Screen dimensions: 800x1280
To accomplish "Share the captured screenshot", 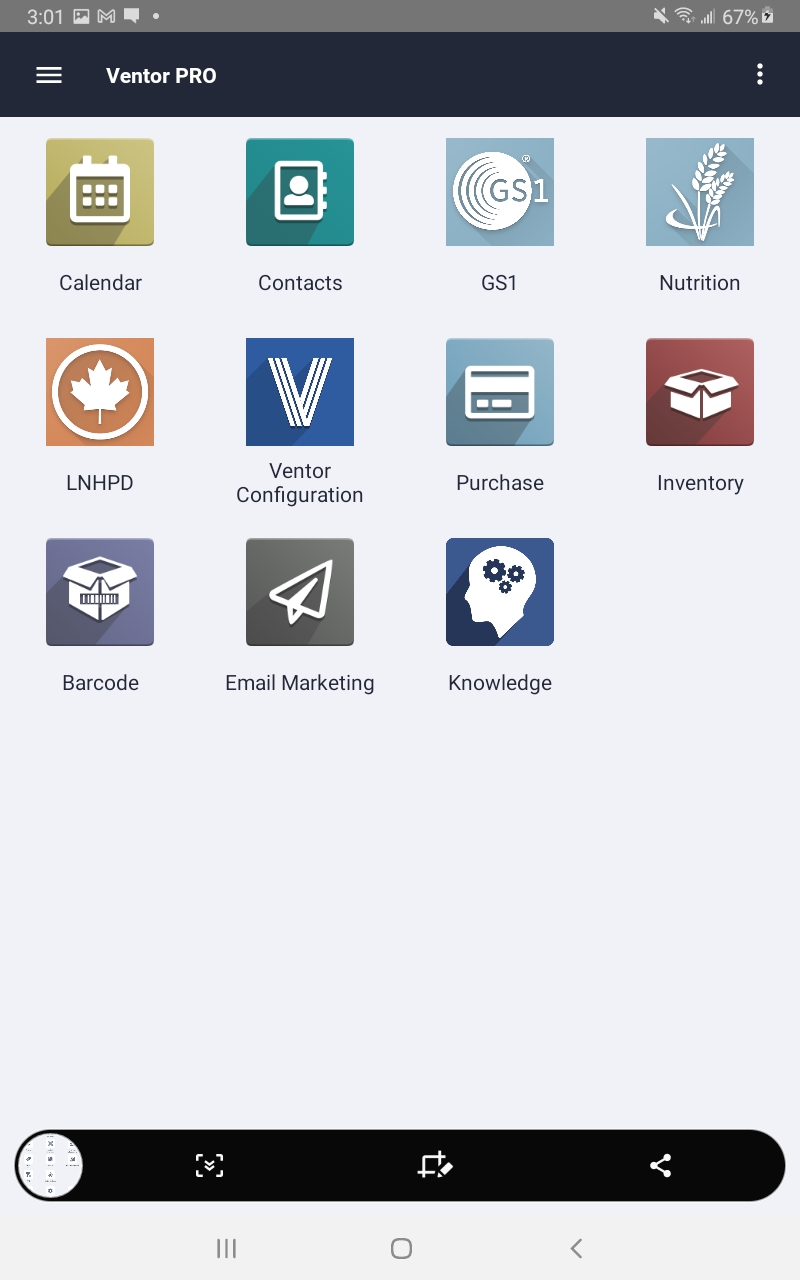I will click(x=661, y=1165).
